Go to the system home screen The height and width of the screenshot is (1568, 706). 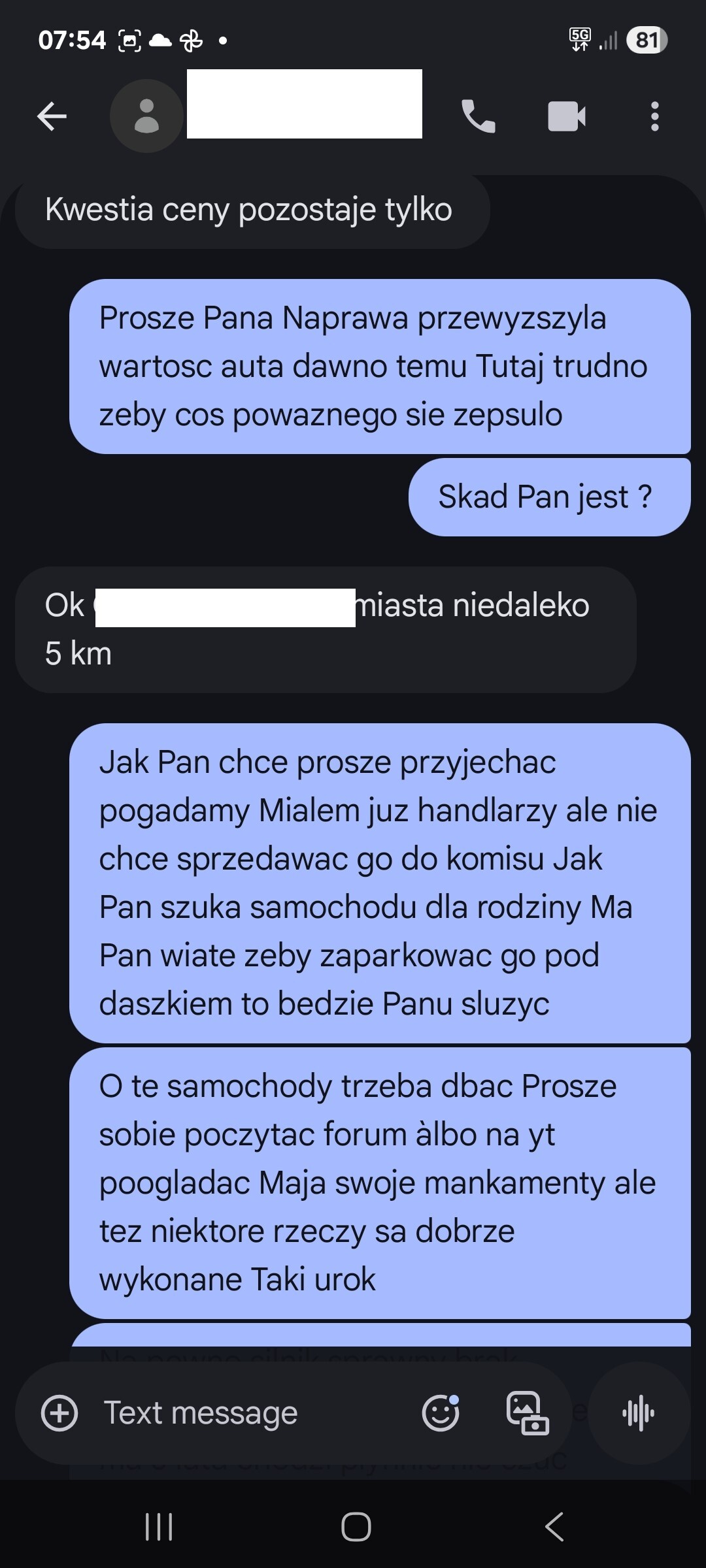click(x=356, y=1527)
